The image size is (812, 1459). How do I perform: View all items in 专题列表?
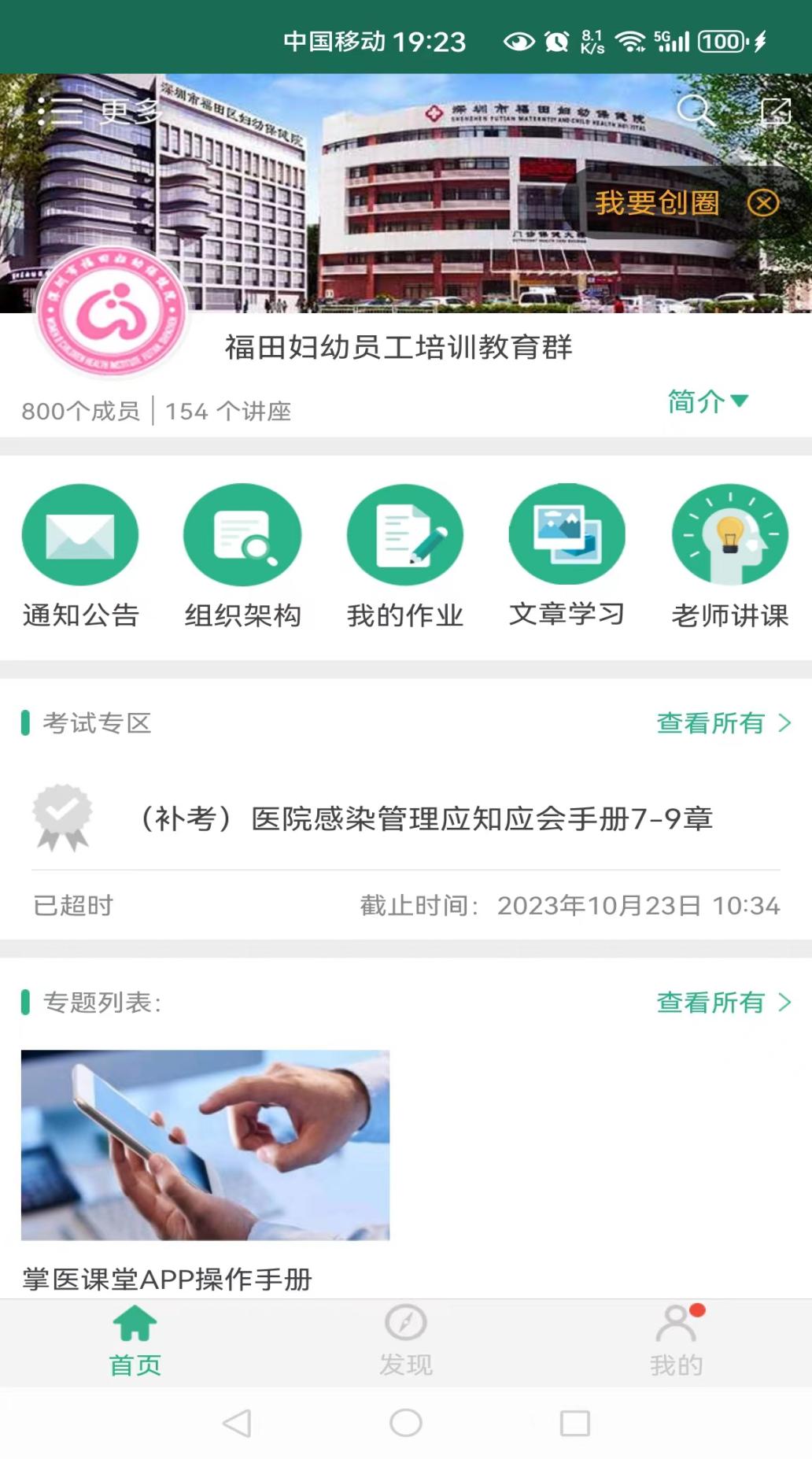(x=723, y=1002)
